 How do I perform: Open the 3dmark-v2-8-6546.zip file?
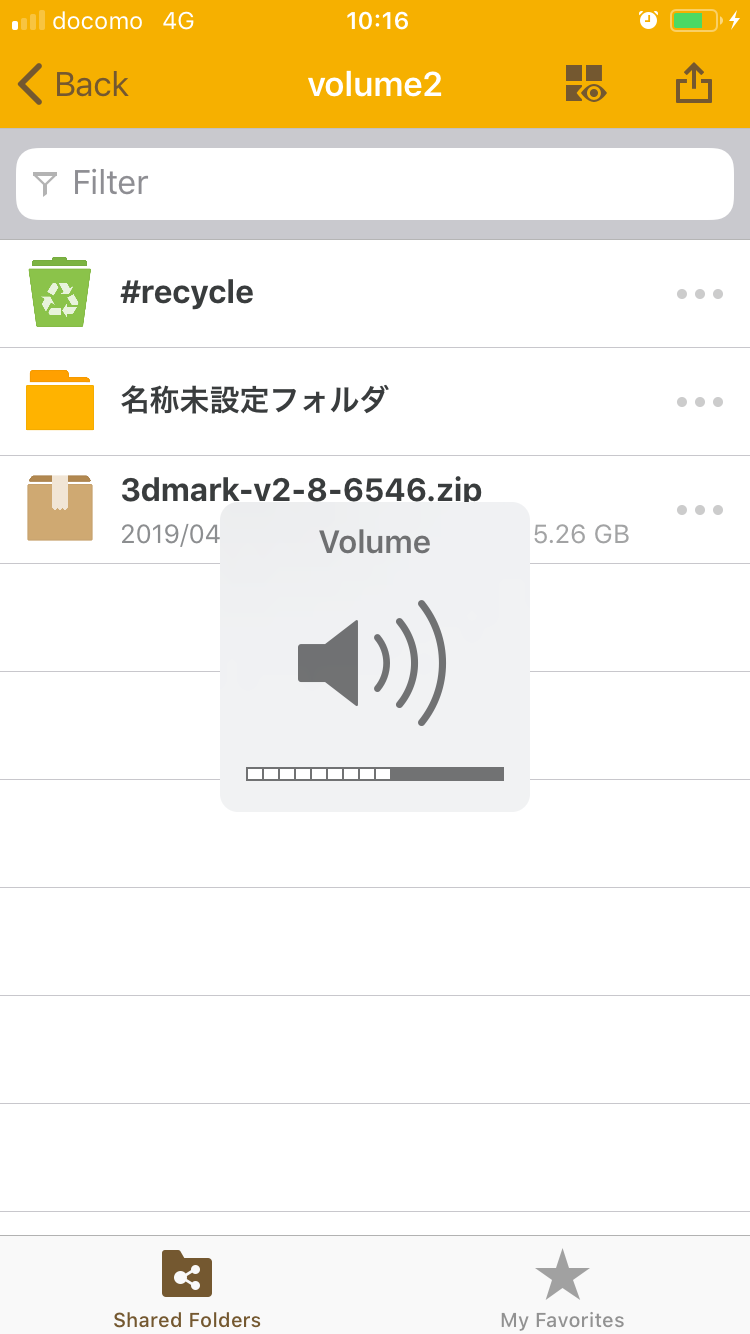tap(375, 510)
